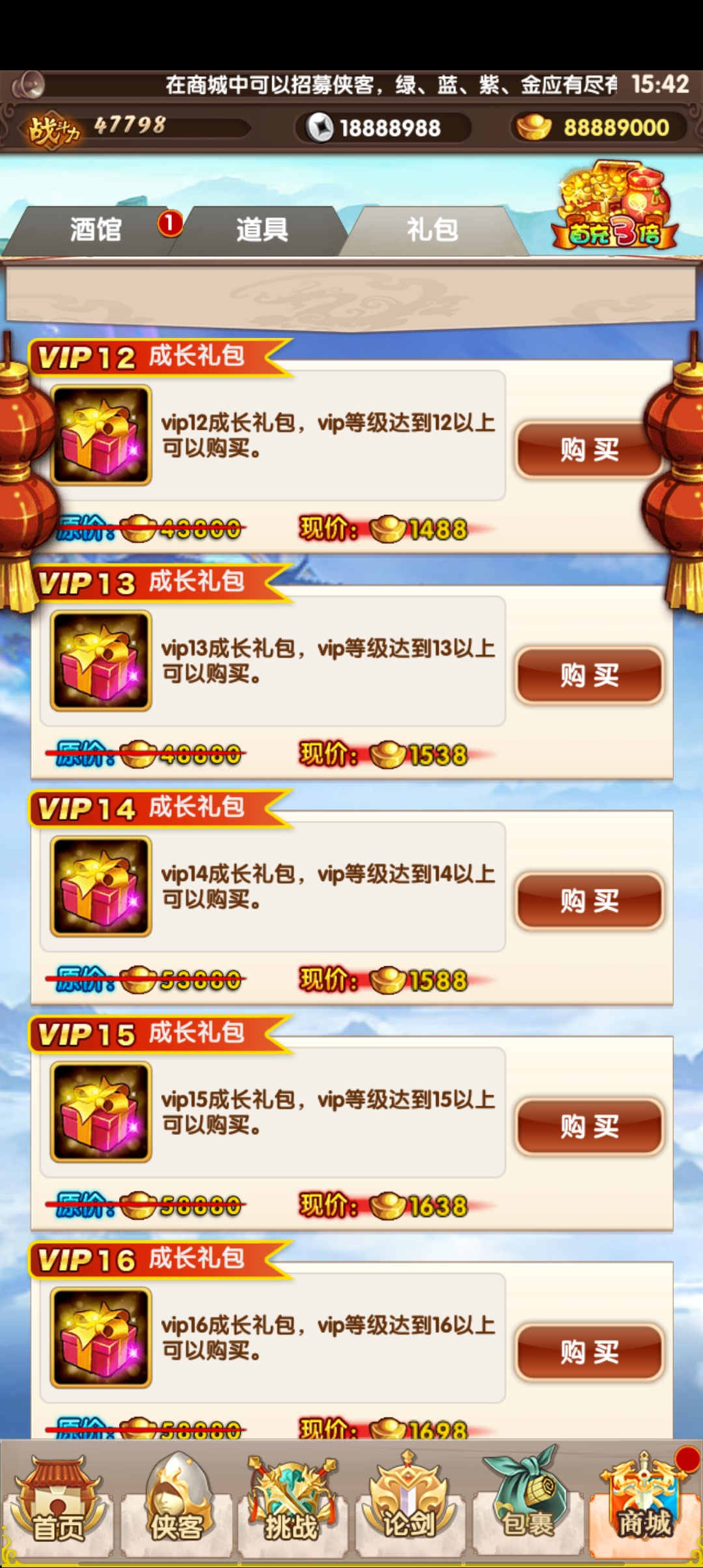
Task: Buy the VIP12 成长礼包
Action: tap(589, 450)
